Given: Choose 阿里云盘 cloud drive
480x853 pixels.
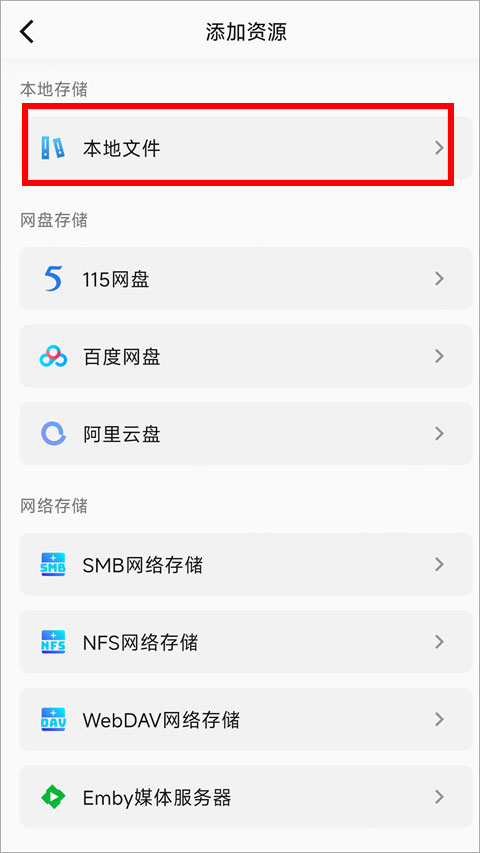Looking at the screenshot, I should coord(246,434).
